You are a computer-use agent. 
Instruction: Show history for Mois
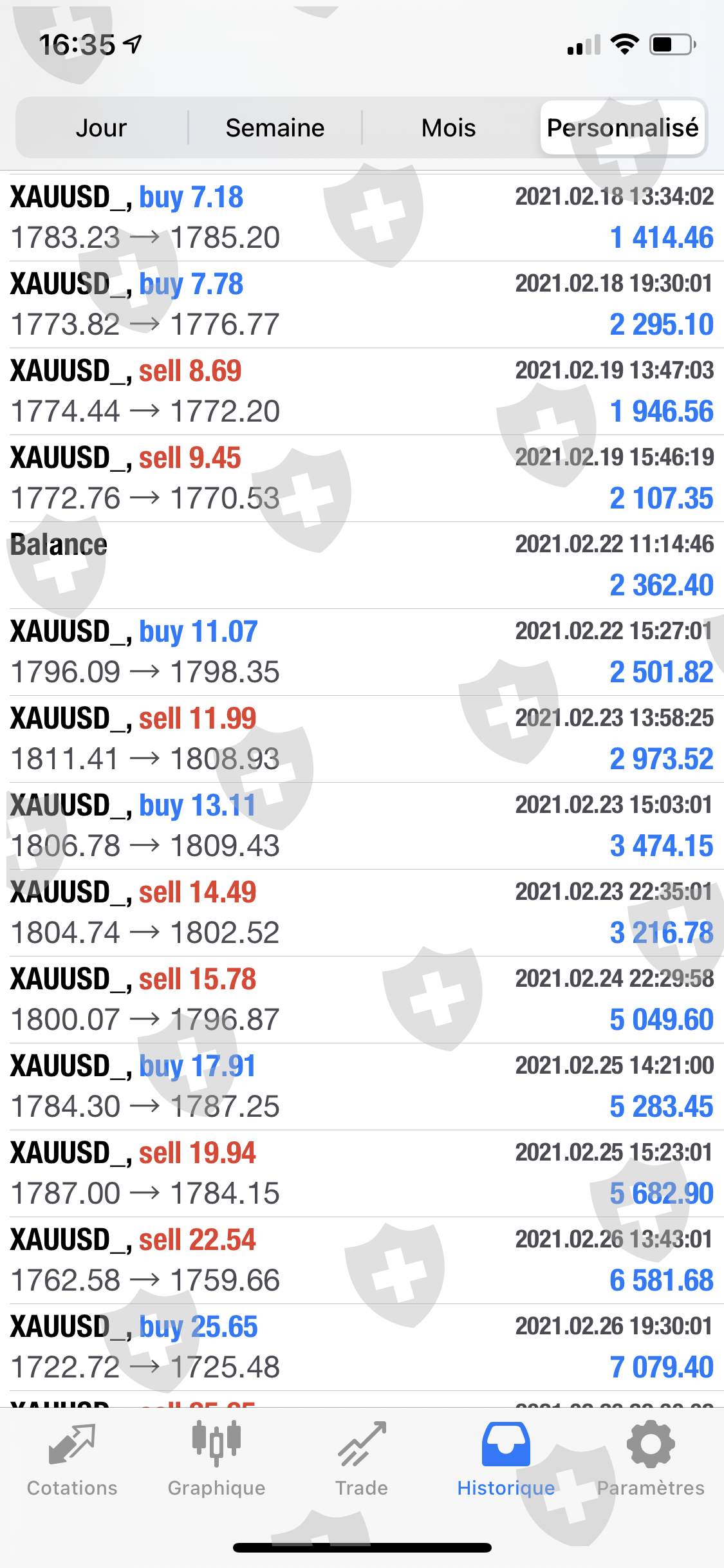(449, 127)
